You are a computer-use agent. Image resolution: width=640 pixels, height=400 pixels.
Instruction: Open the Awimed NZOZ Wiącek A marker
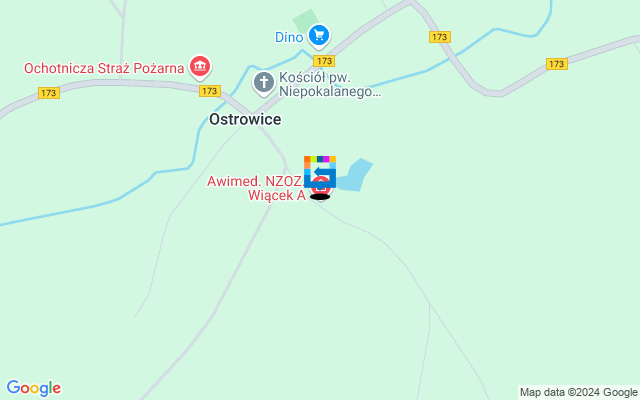(322, 186)
